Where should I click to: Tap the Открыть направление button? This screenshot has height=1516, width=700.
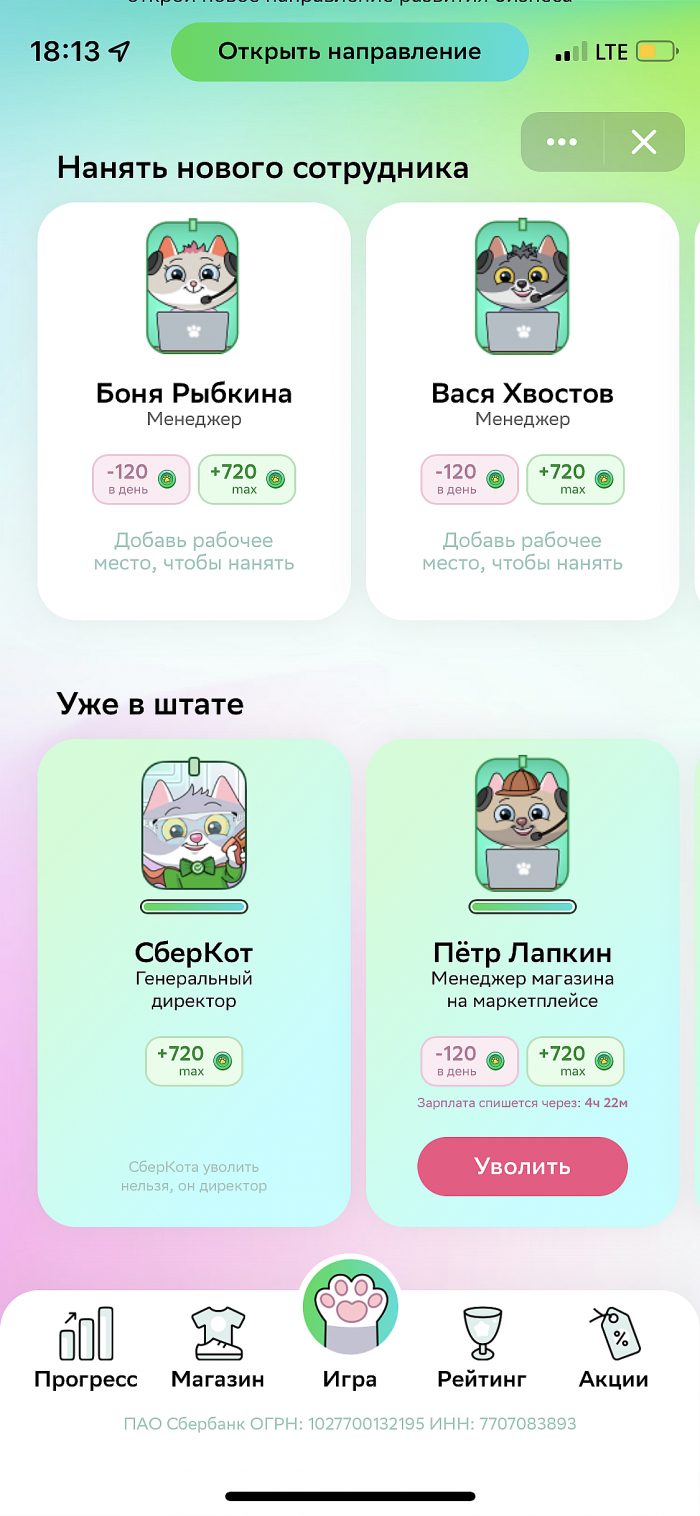point(349,52)
